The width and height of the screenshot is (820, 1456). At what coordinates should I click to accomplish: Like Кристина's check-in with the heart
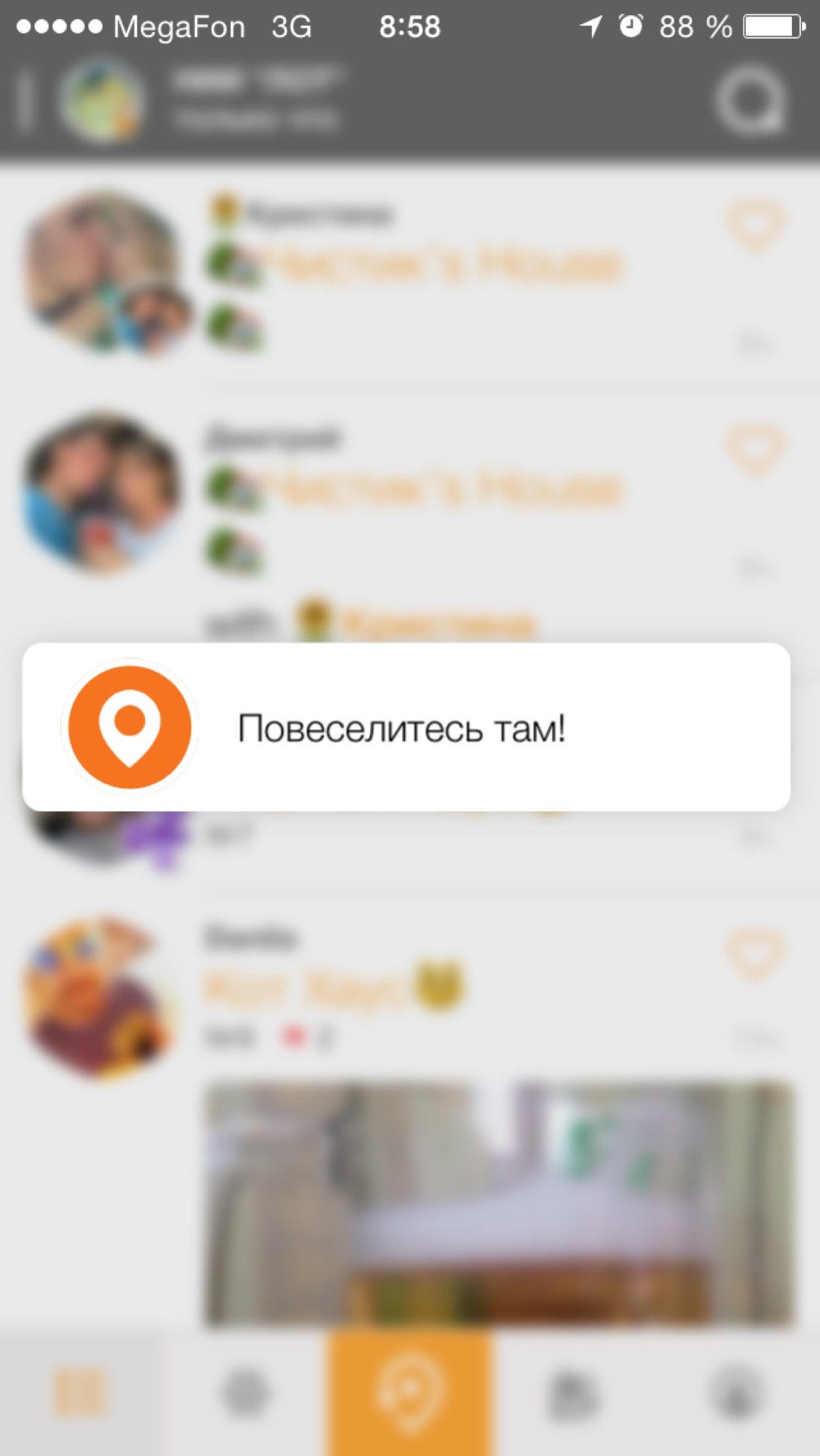(754, 224)
